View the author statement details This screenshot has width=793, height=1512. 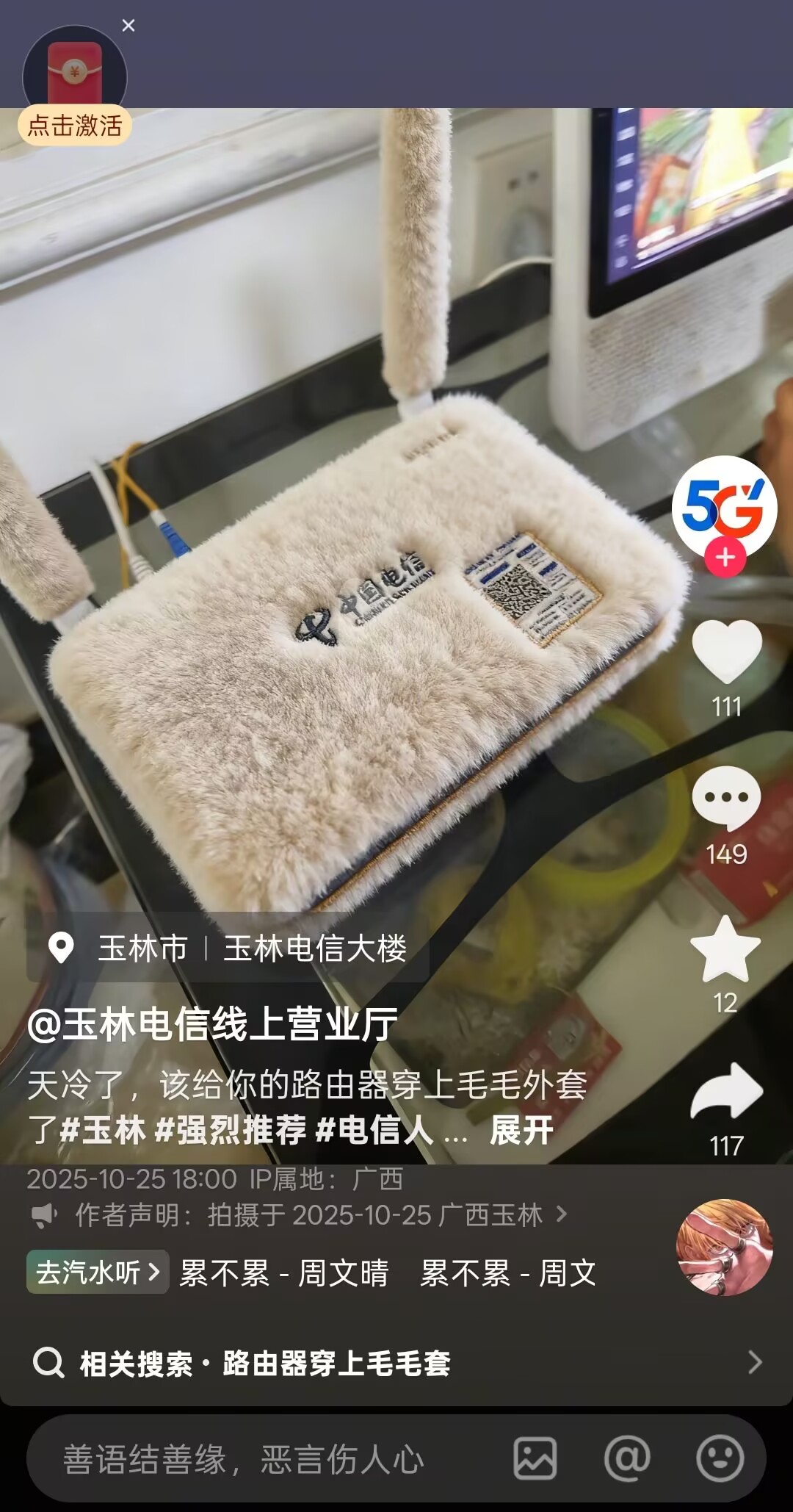pos(308,1215)
